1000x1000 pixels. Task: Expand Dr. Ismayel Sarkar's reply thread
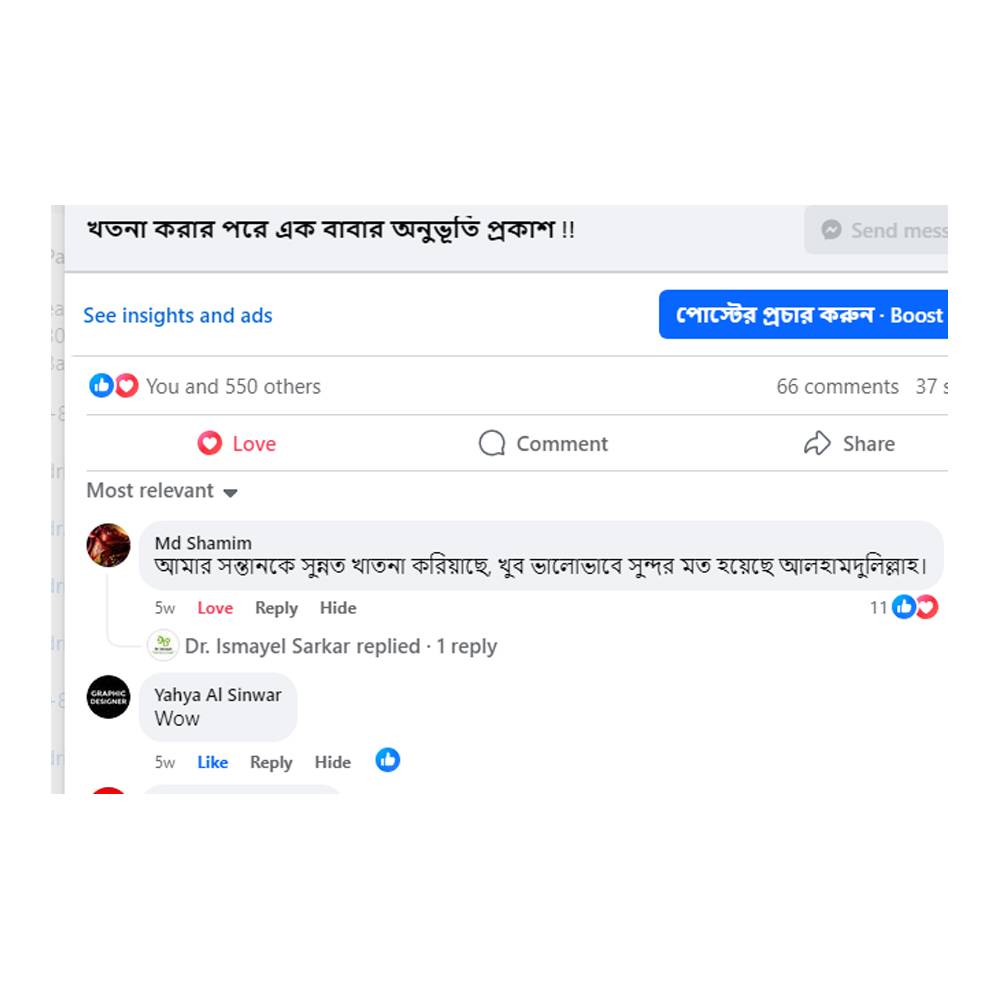[x=340, y=647]
